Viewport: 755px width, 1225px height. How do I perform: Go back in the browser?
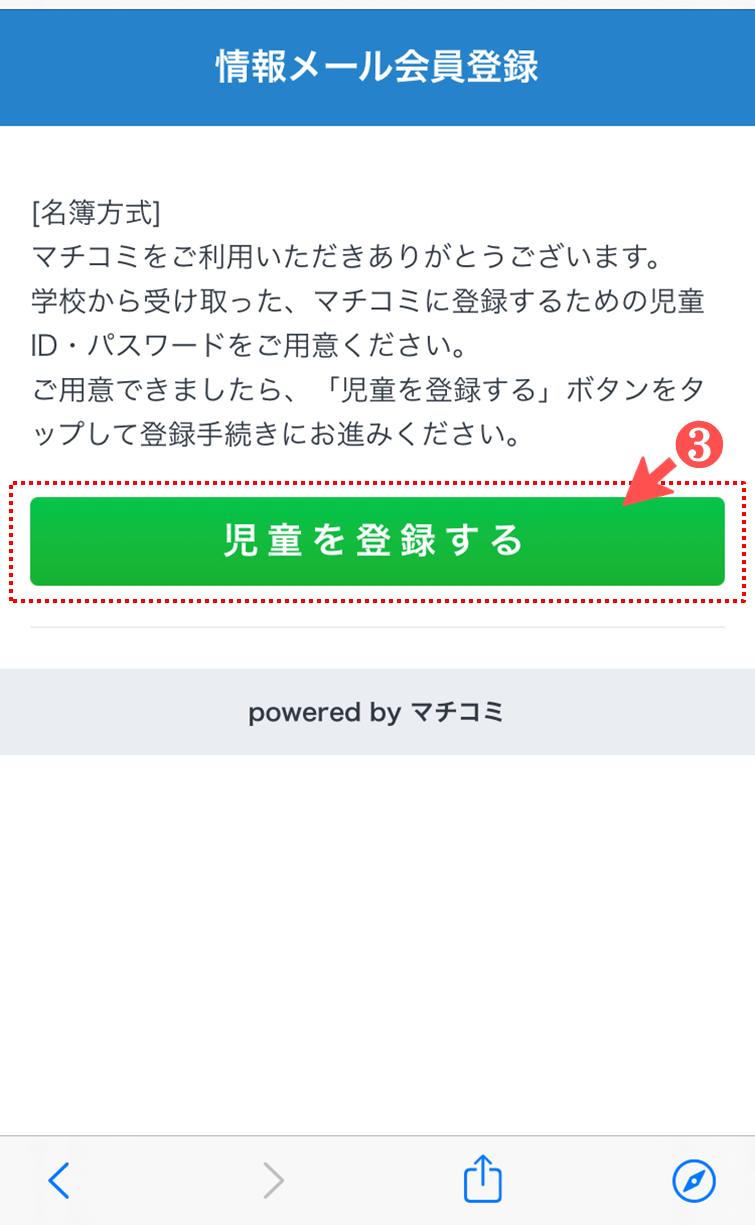click(59, 1181)
